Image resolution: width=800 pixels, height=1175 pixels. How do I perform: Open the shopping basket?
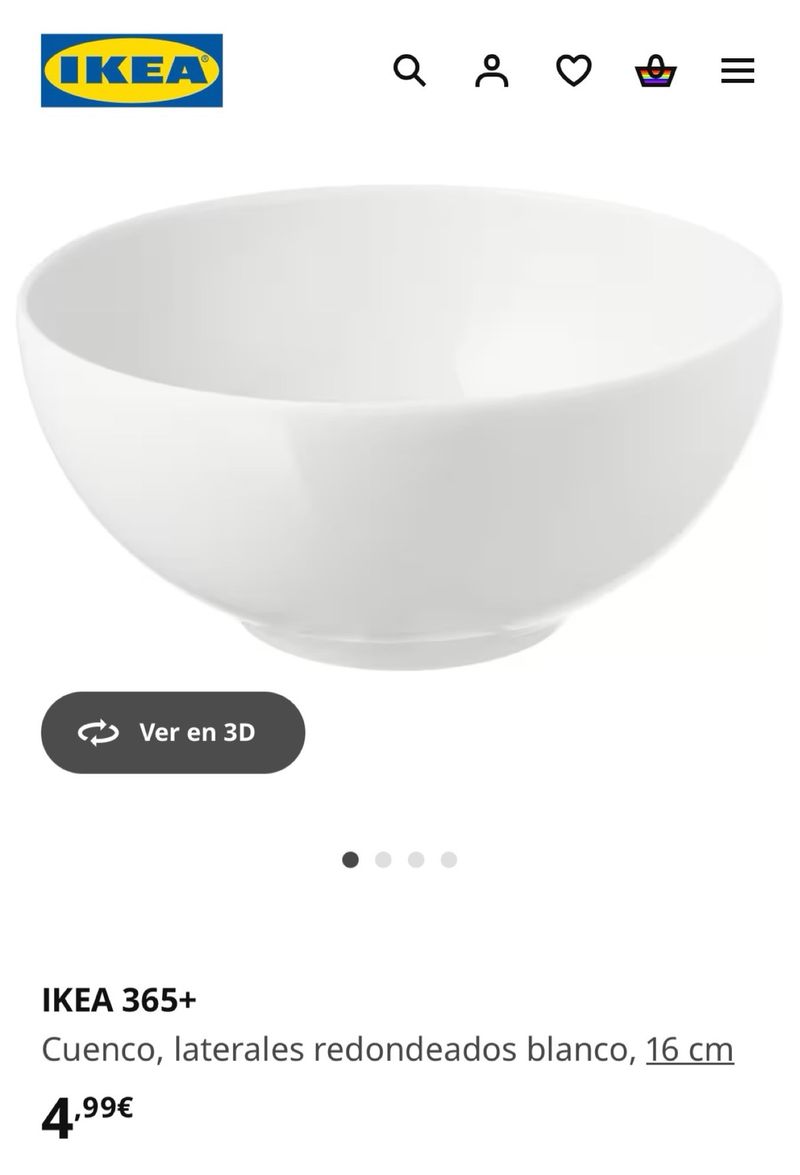[656, 71]
